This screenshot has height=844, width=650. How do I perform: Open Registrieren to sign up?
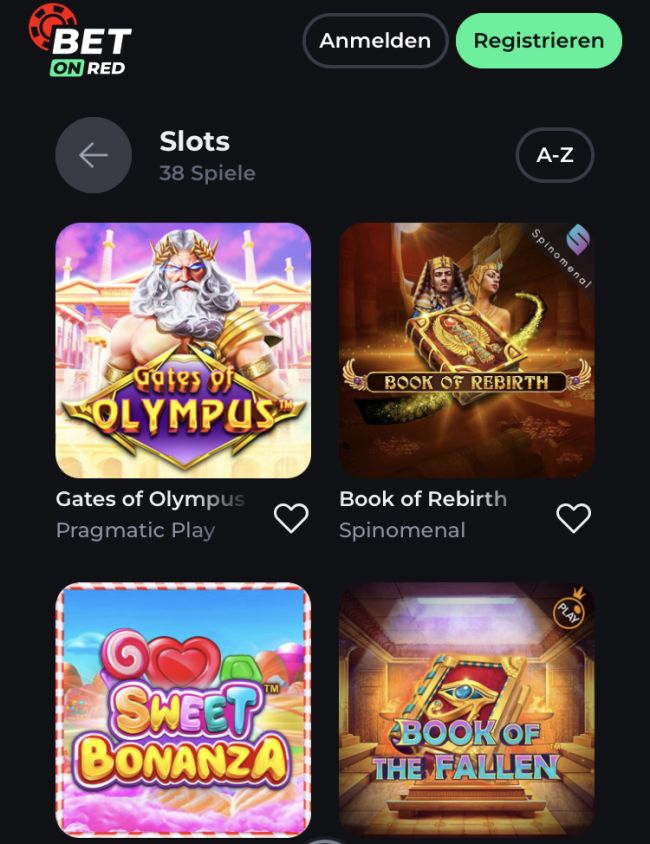click(538, 41)
